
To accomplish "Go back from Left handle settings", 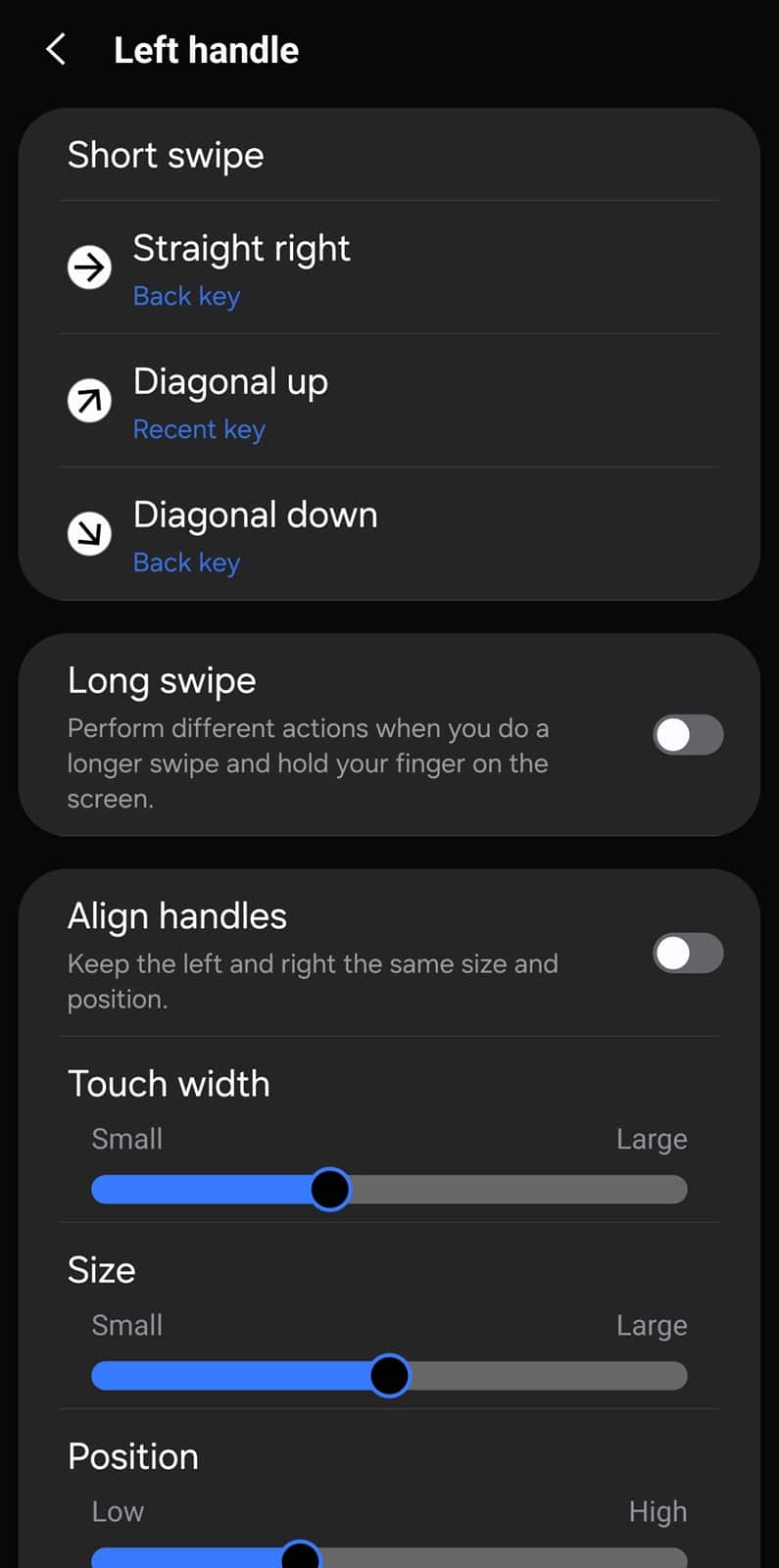I will (x=56, y=49).
